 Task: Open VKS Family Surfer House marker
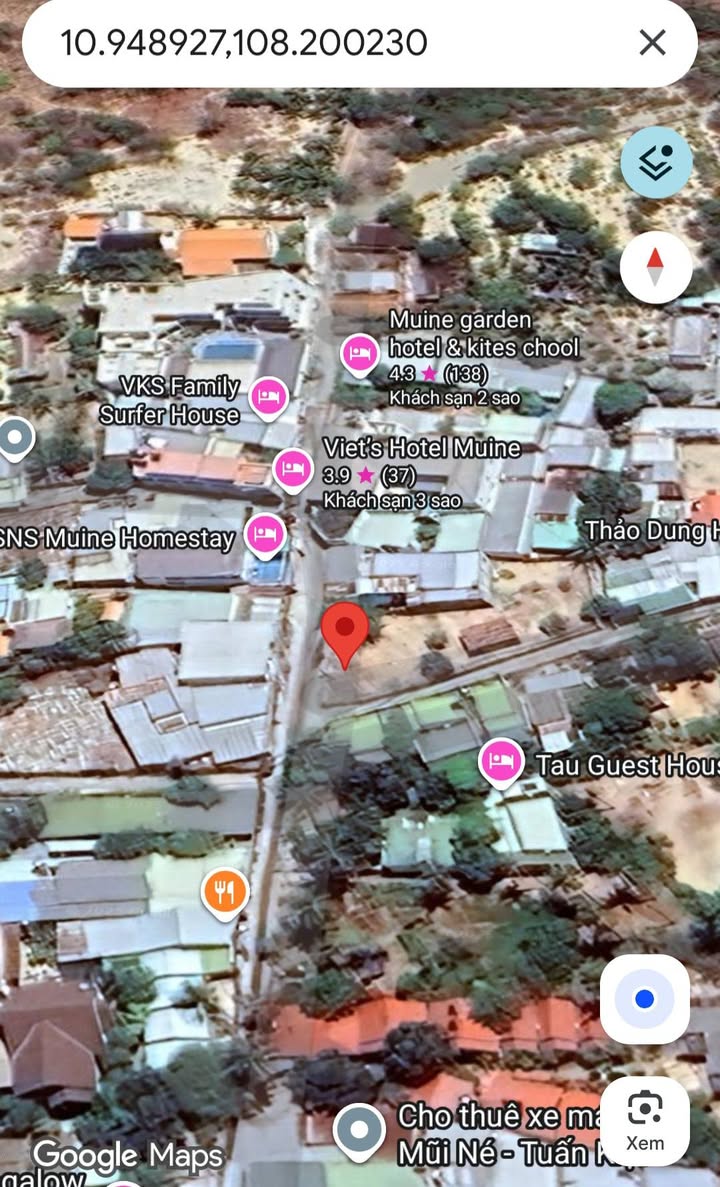269,398
